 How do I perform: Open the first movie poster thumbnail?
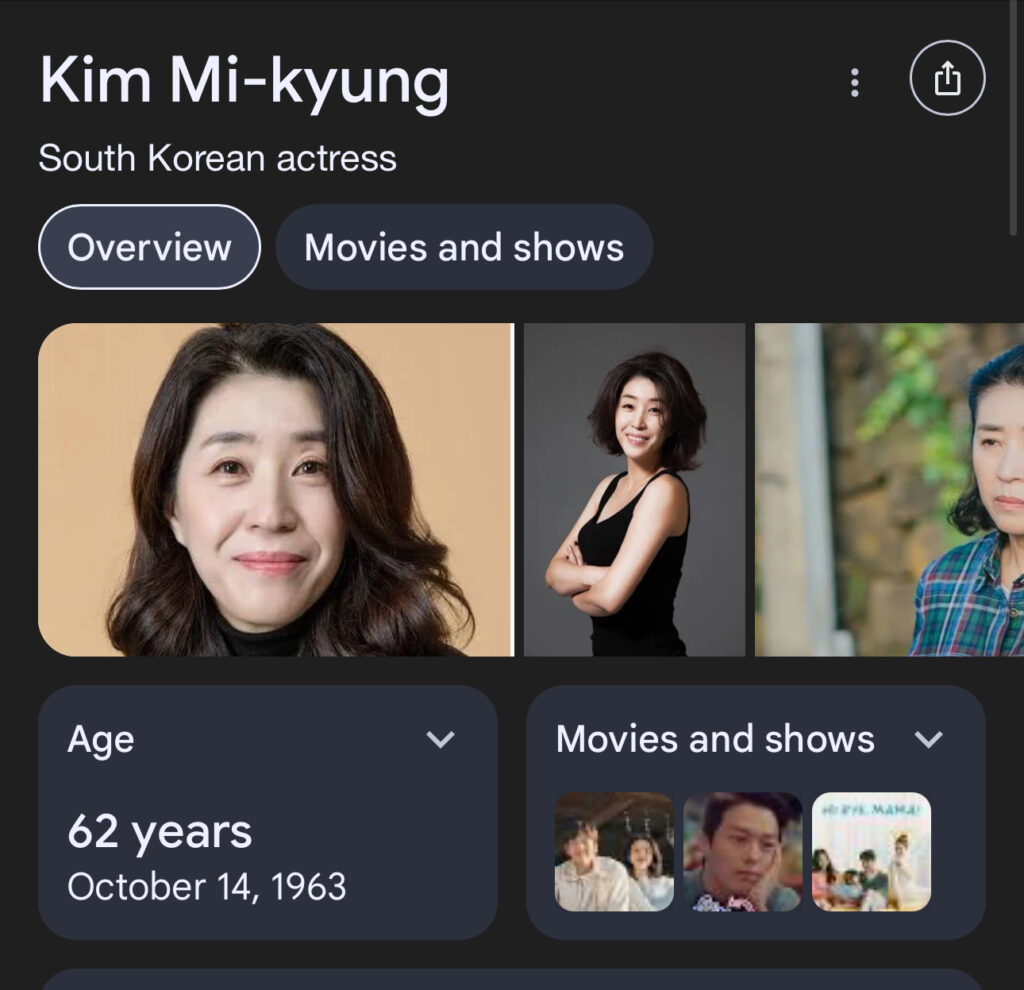(614, 852)
